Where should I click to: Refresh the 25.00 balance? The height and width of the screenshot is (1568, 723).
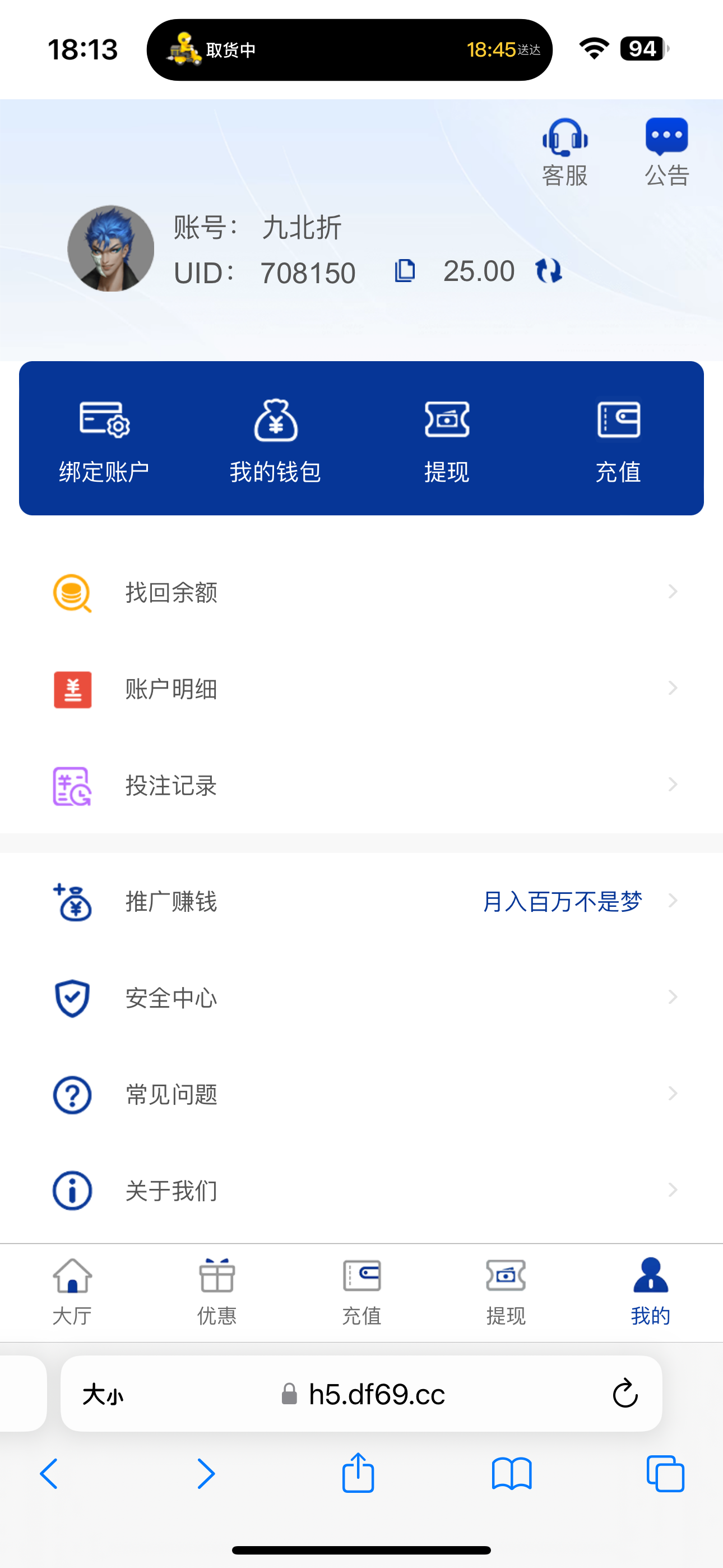pyautogui.click(x=548, y=271)
